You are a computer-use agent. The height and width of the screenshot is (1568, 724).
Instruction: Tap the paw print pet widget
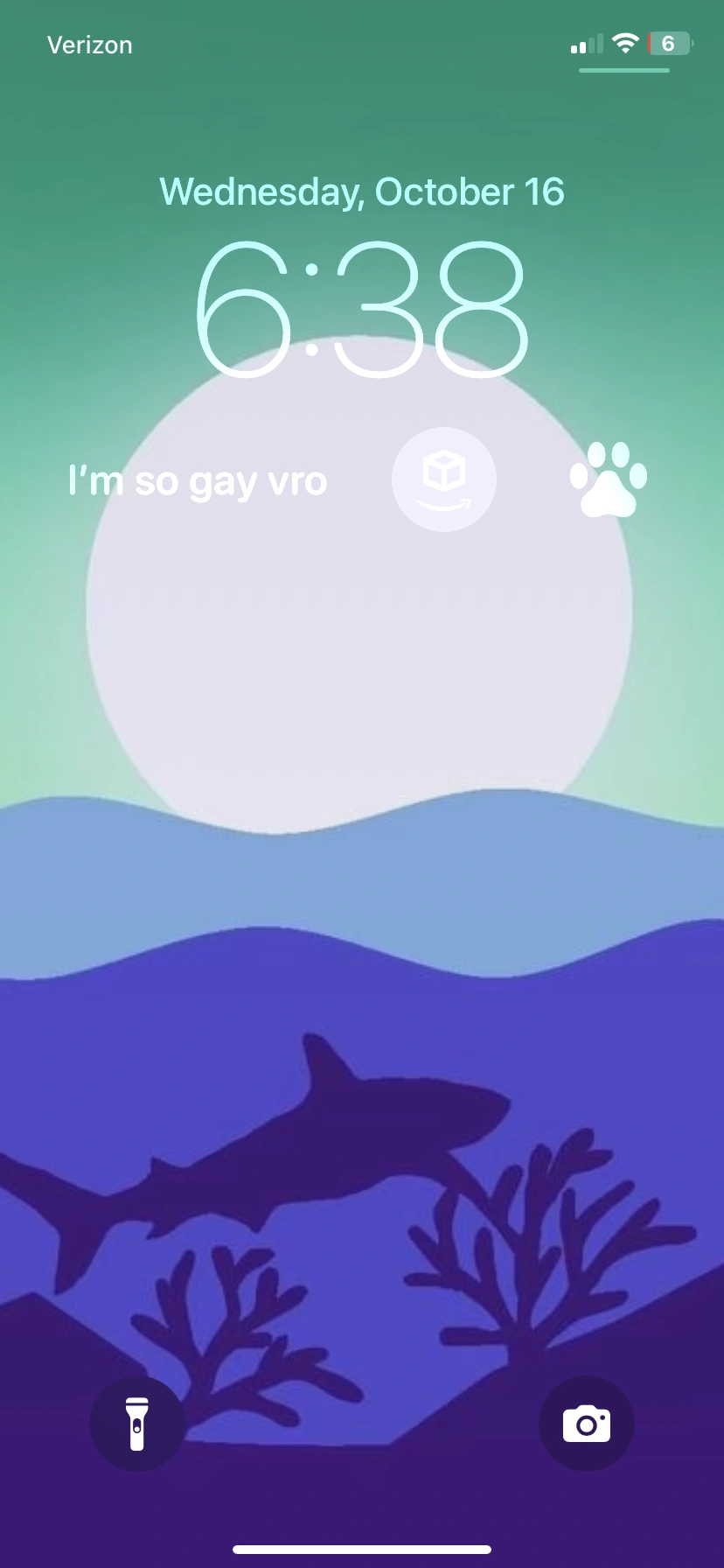(609, 479)
